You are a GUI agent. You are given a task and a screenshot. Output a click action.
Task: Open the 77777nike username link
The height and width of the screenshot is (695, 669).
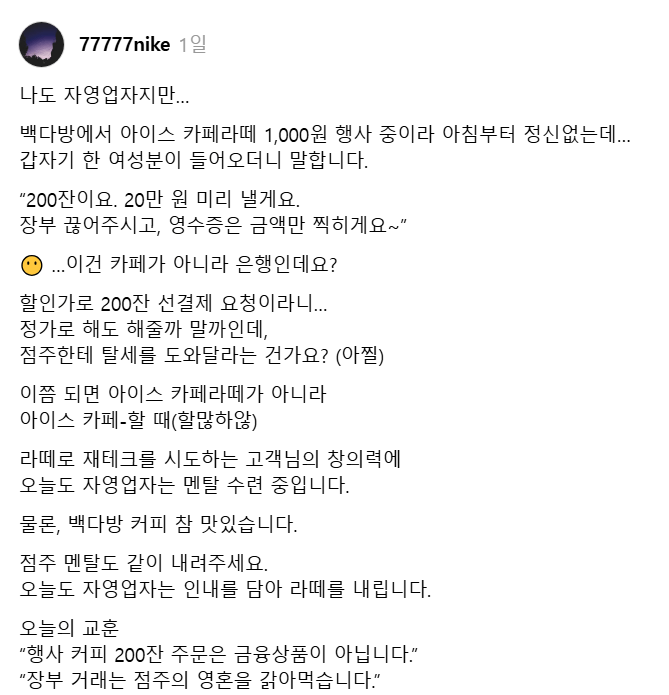[x=123, y=45]
